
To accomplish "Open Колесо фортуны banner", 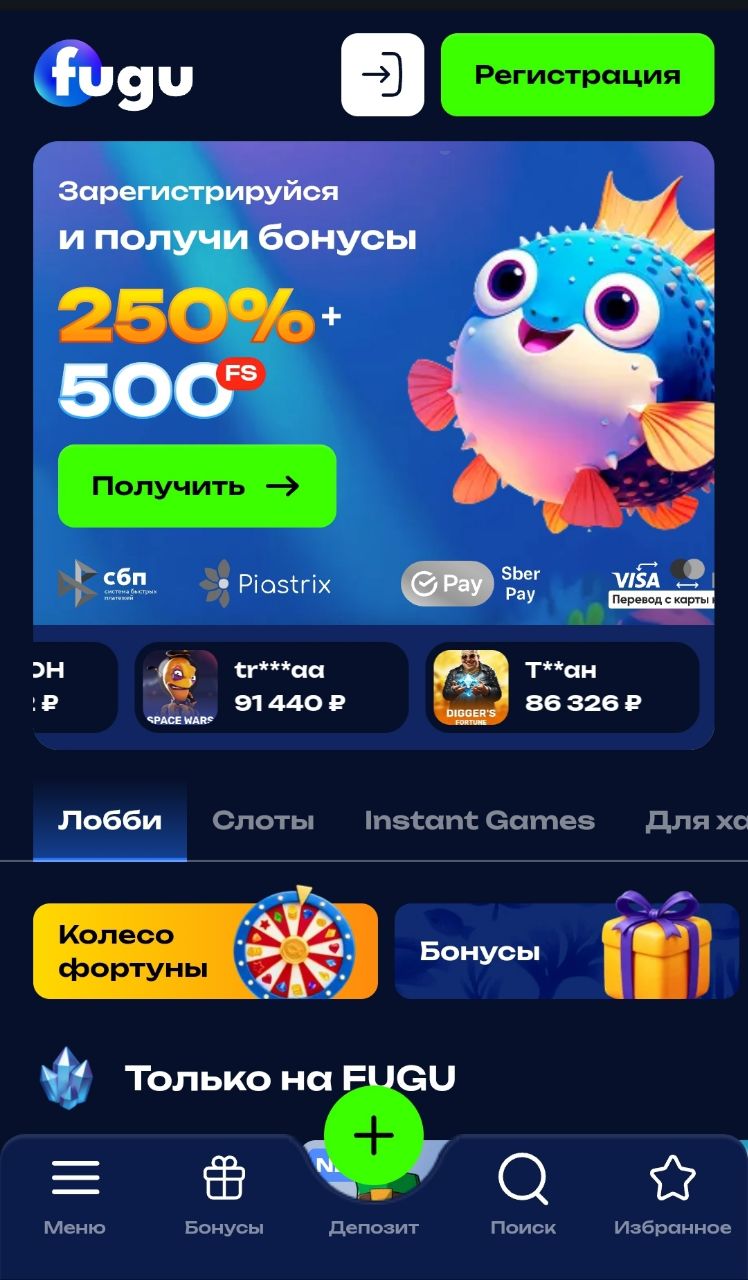I will click(205, 949).
